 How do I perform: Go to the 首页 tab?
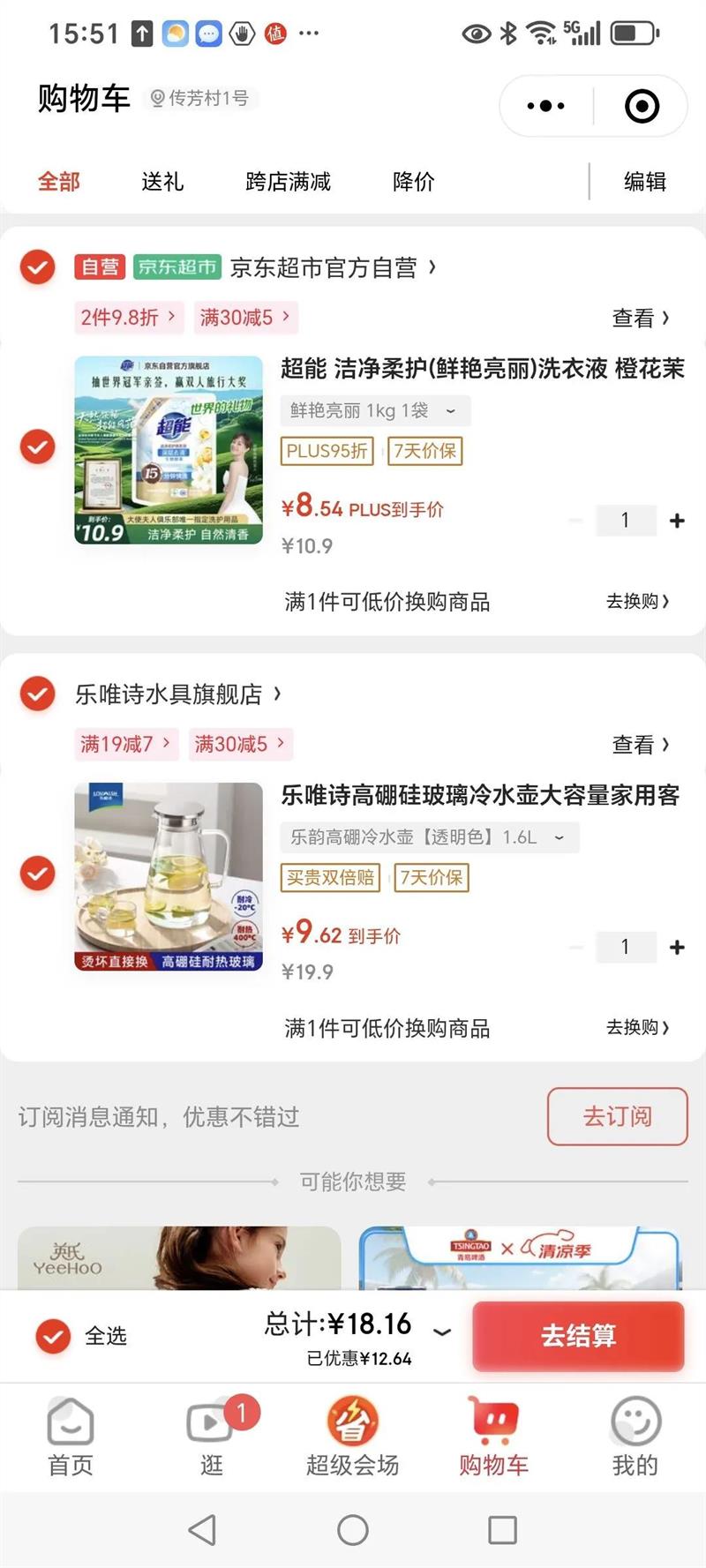71,1437
